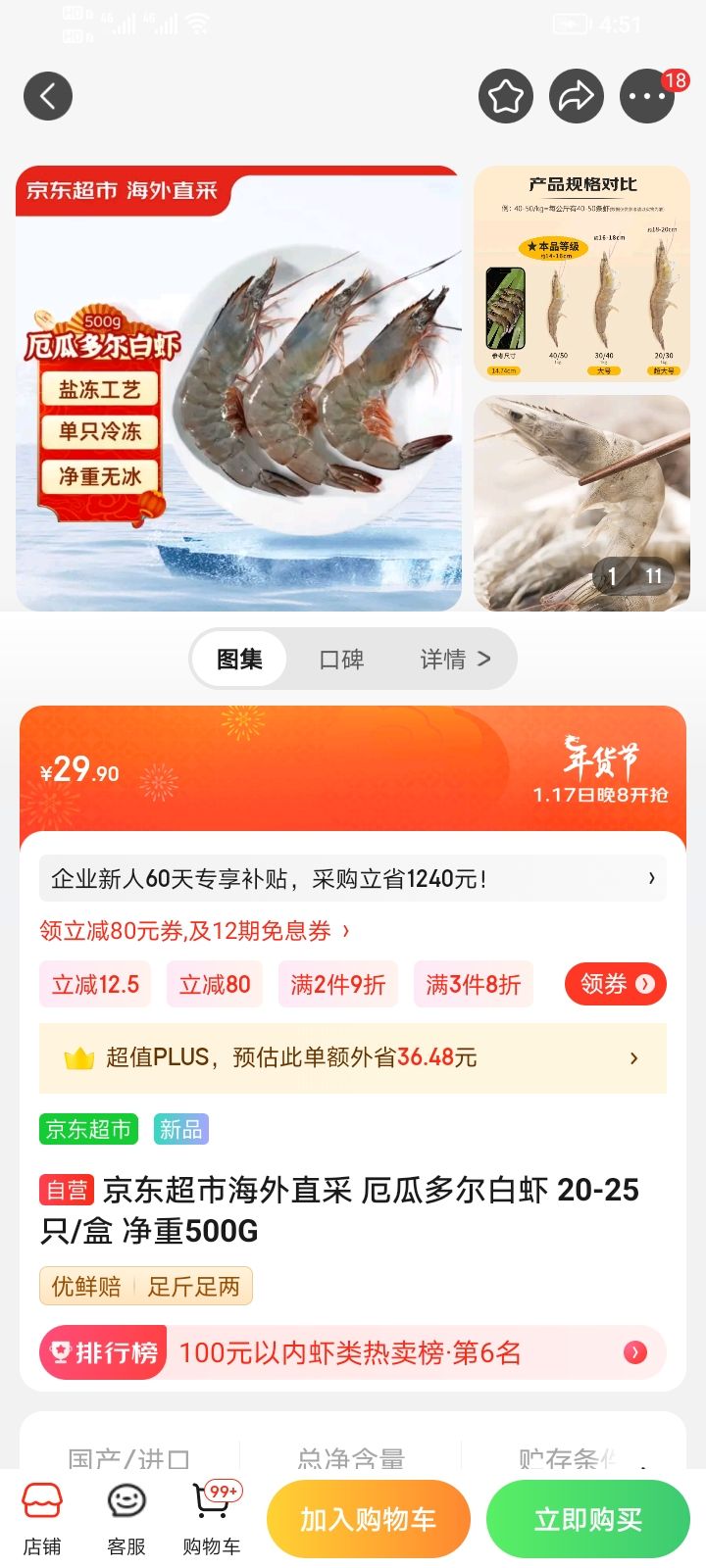
Task: Open the 企业新人60天专享补贴 banner
Action: pos(353,879)
